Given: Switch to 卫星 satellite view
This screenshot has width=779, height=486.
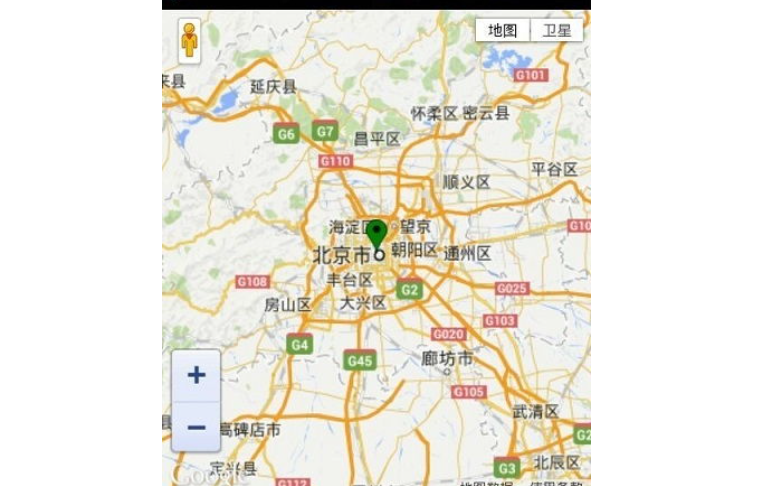Looking at the screenshot, I should click(556, 30).
